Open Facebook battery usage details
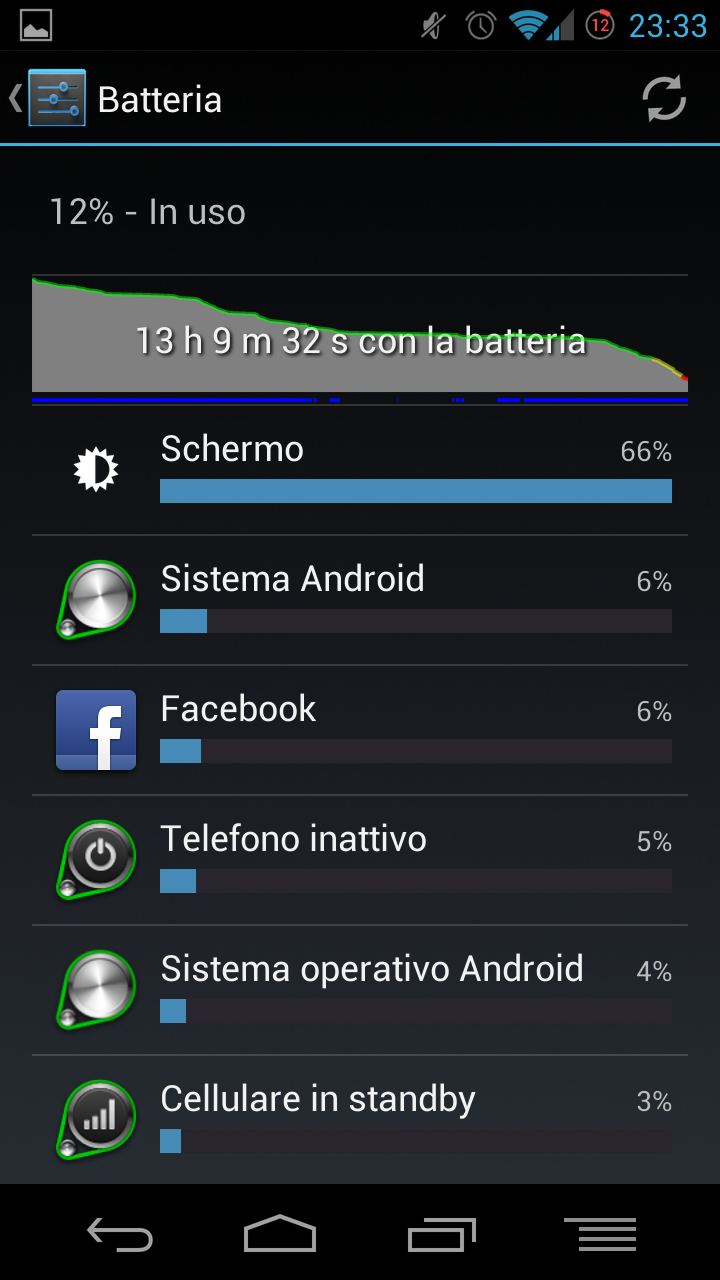720x1280 pixels. click(360, 730)
